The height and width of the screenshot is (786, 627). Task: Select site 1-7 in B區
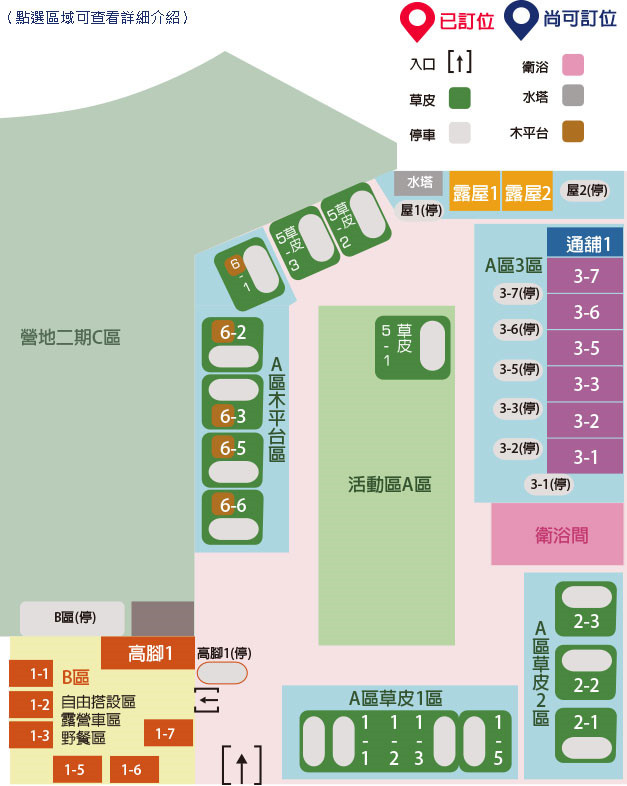(167, 734)
